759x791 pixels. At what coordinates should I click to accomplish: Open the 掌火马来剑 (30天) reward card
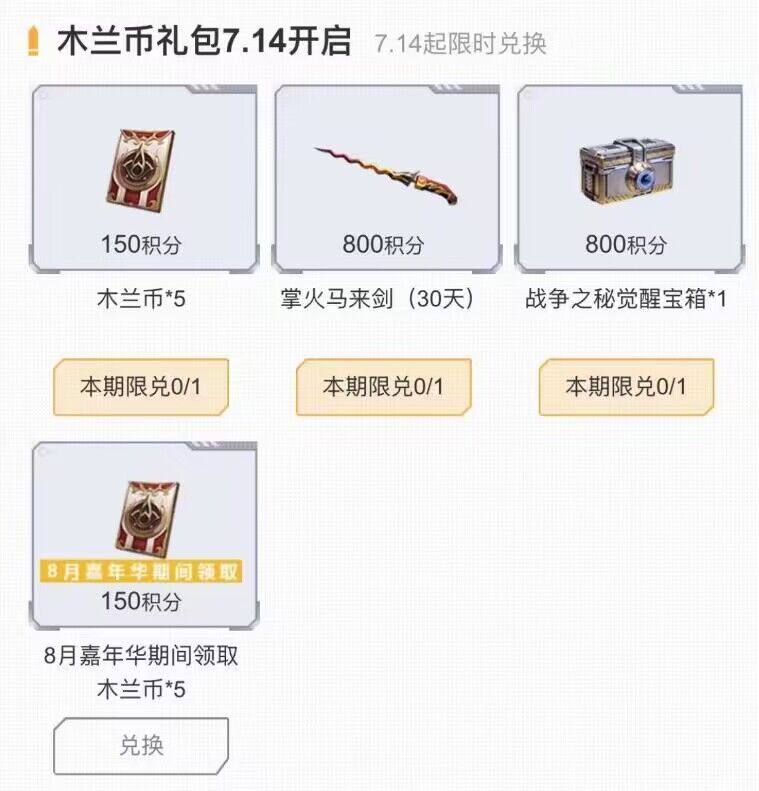click(386, 180)
